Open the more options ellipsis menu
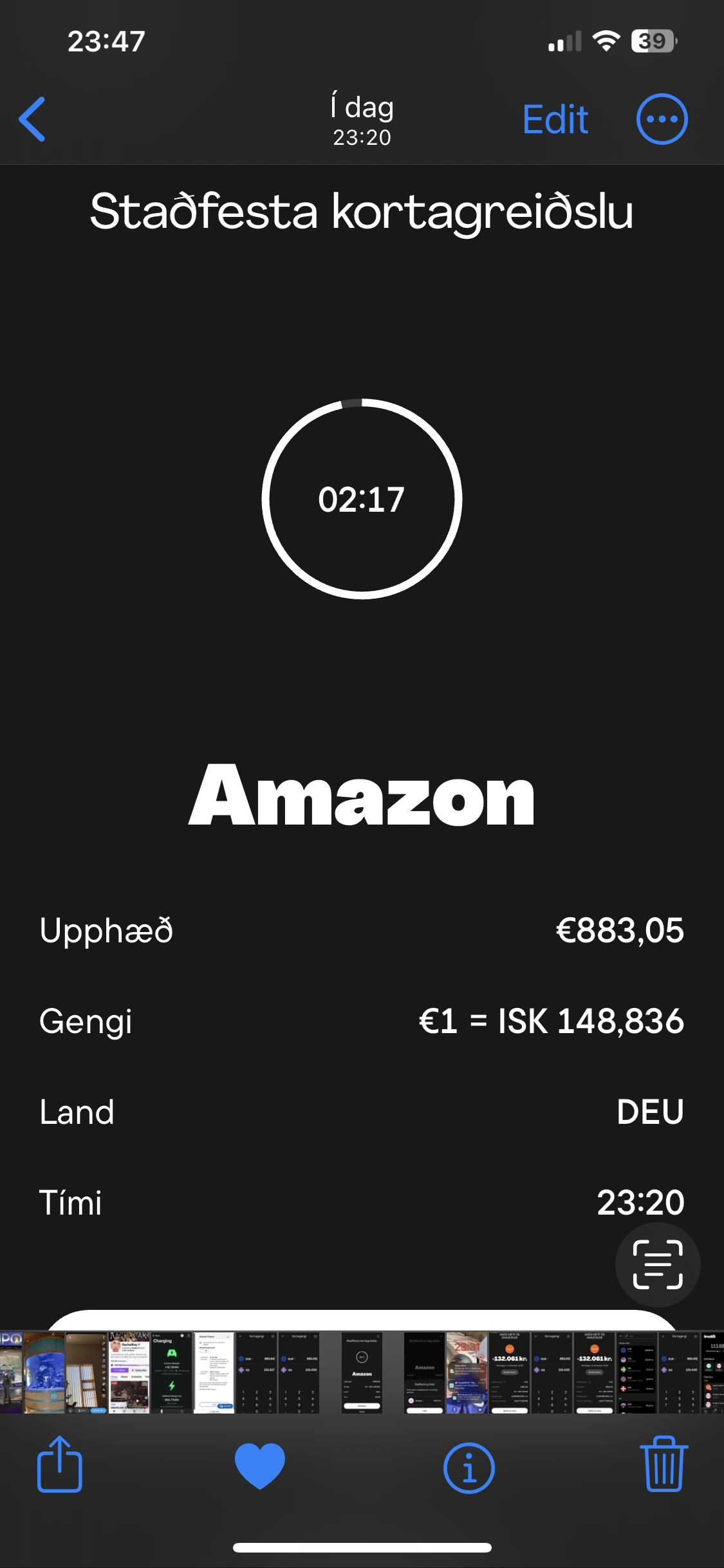The width and height of the screenshot is (724, 1568). (662, 119)
